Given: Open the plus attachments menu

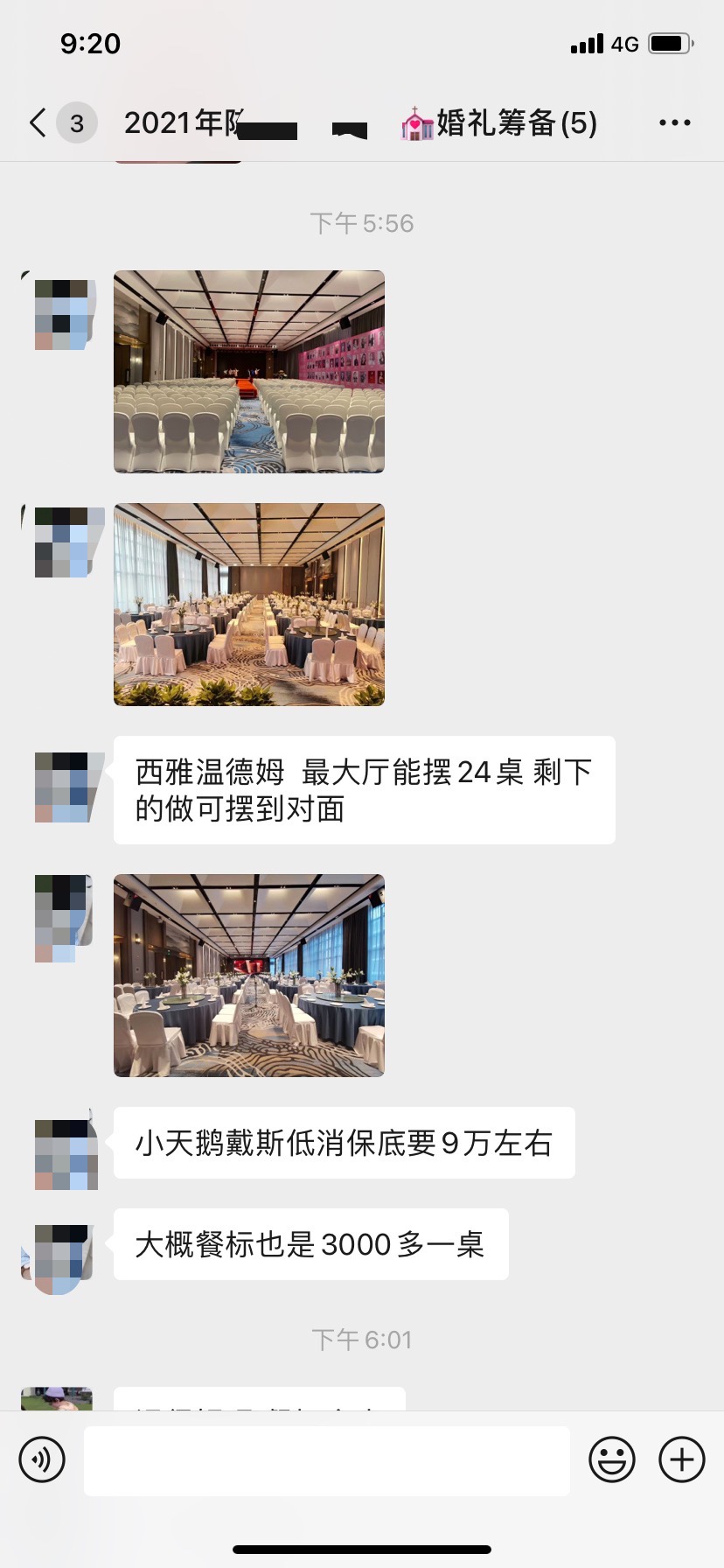Looking at the screenshot, I should pos(682,1459).
